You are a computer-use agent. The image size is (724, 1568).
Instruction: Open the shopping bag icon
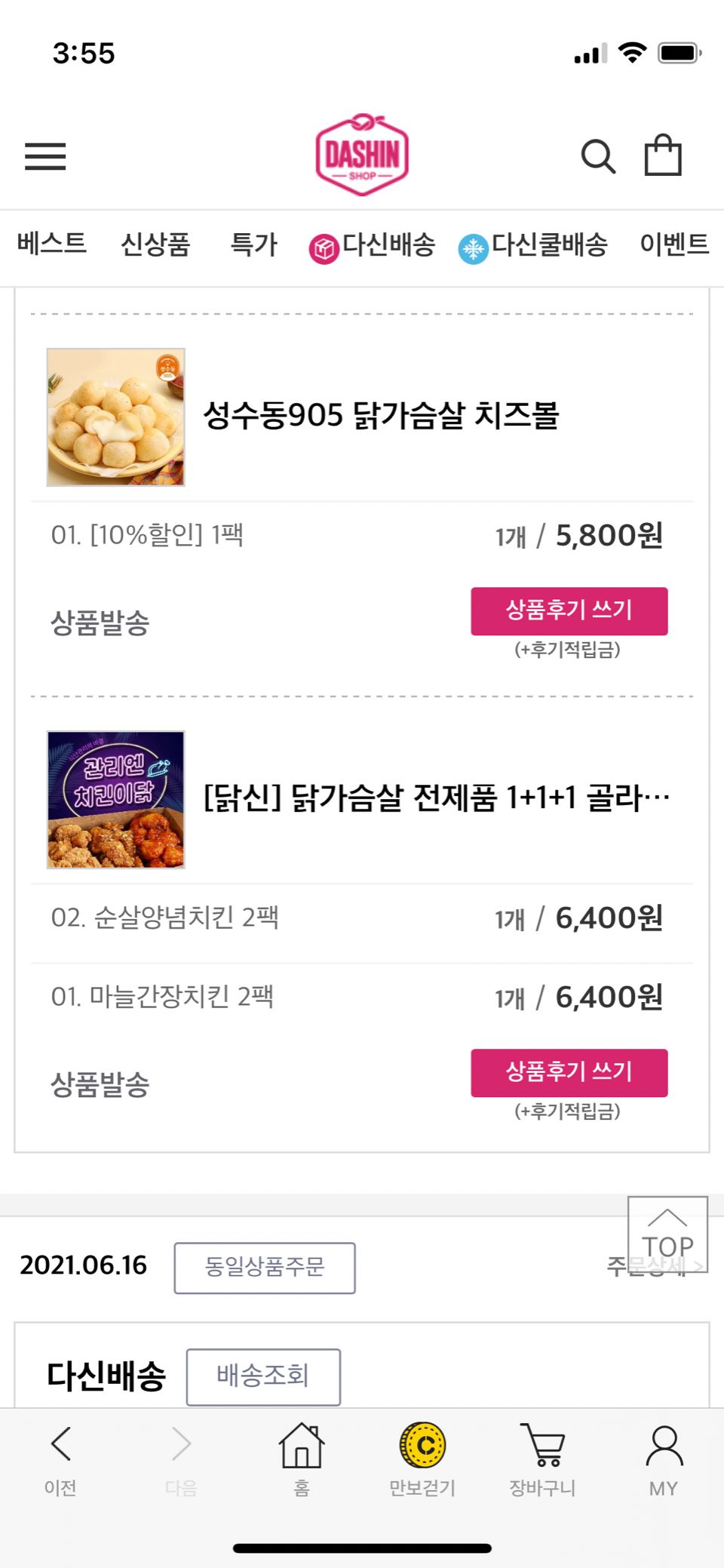point(663,155)
